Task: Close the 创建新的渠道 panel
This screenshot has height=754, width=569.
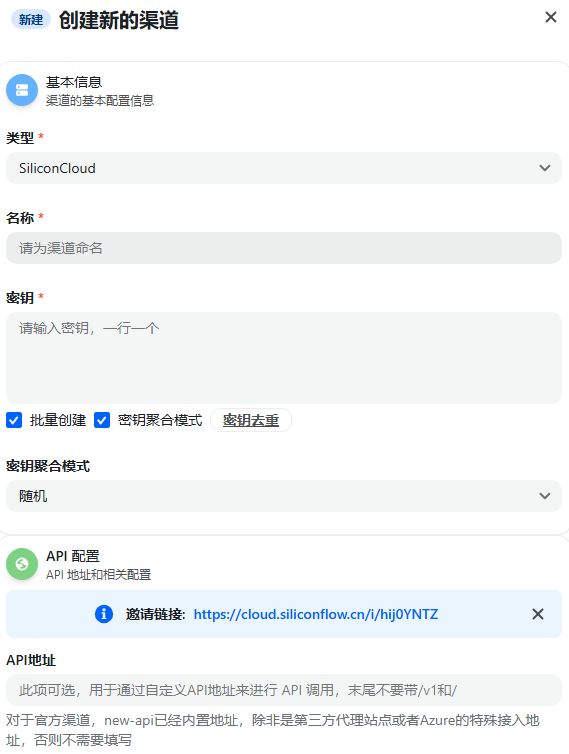Action: pos(551,17)
